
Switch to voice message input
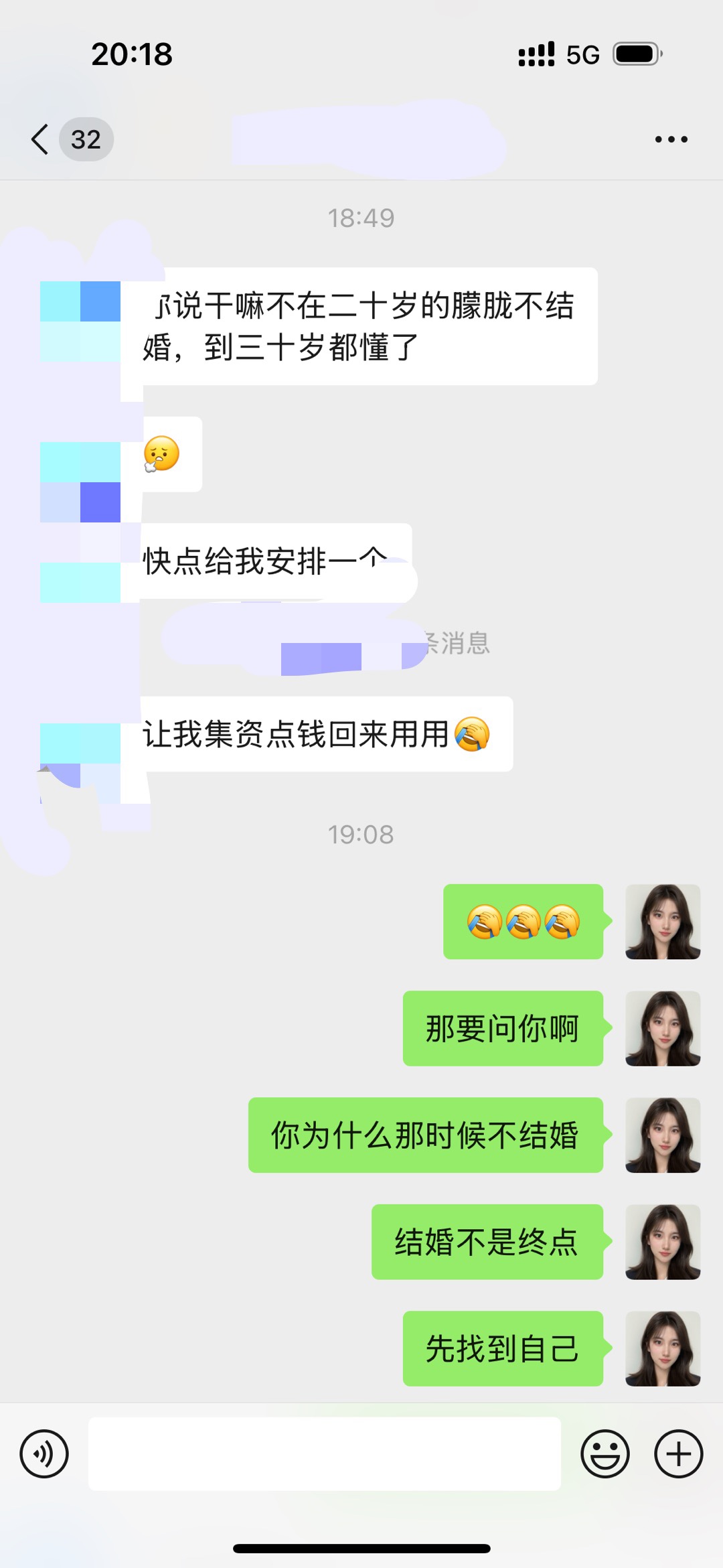click(44, 1454)
